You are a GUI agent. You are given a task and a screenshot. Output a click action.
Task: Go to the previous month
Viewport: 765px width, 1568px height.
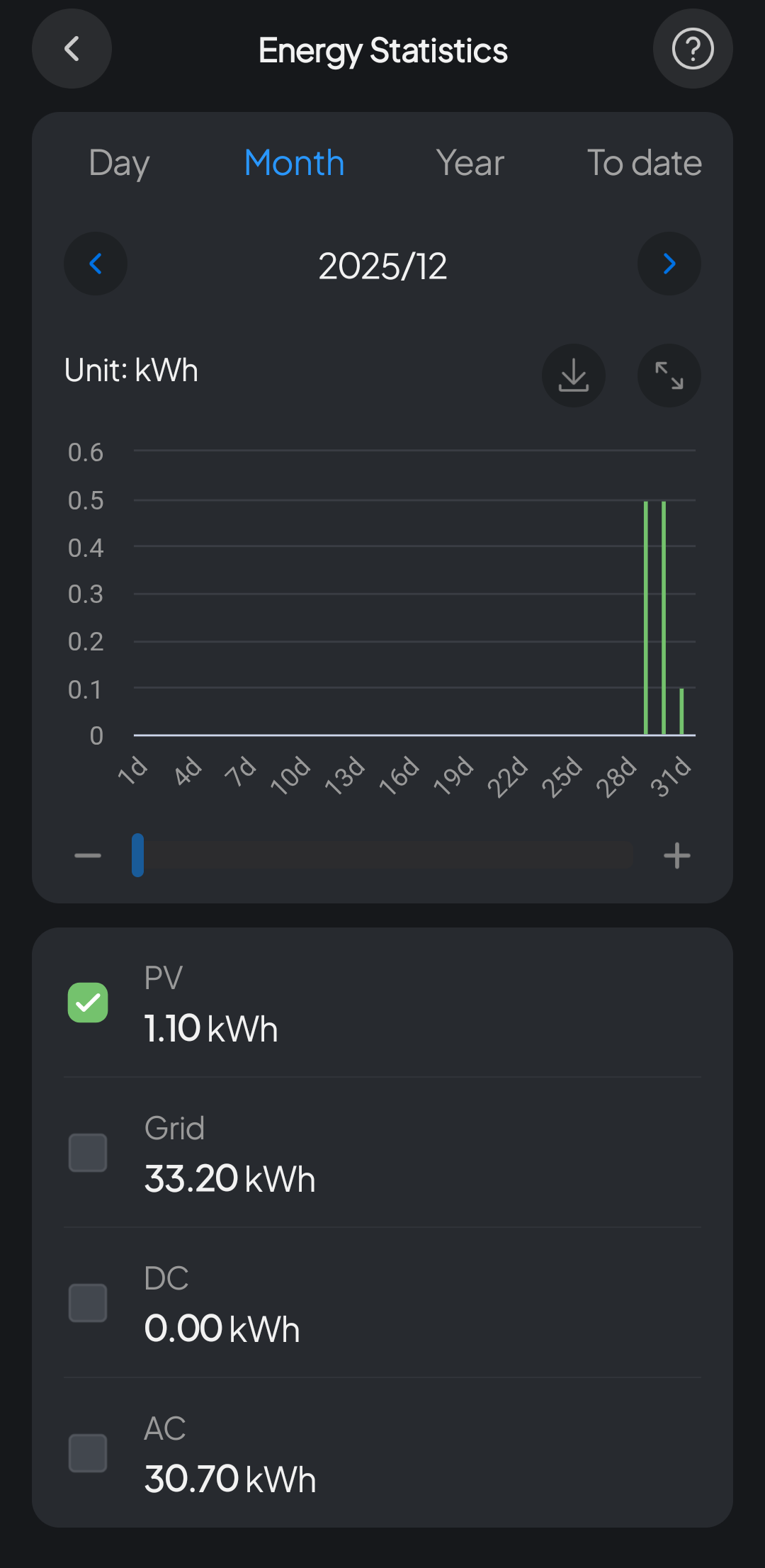pos(96,264)
